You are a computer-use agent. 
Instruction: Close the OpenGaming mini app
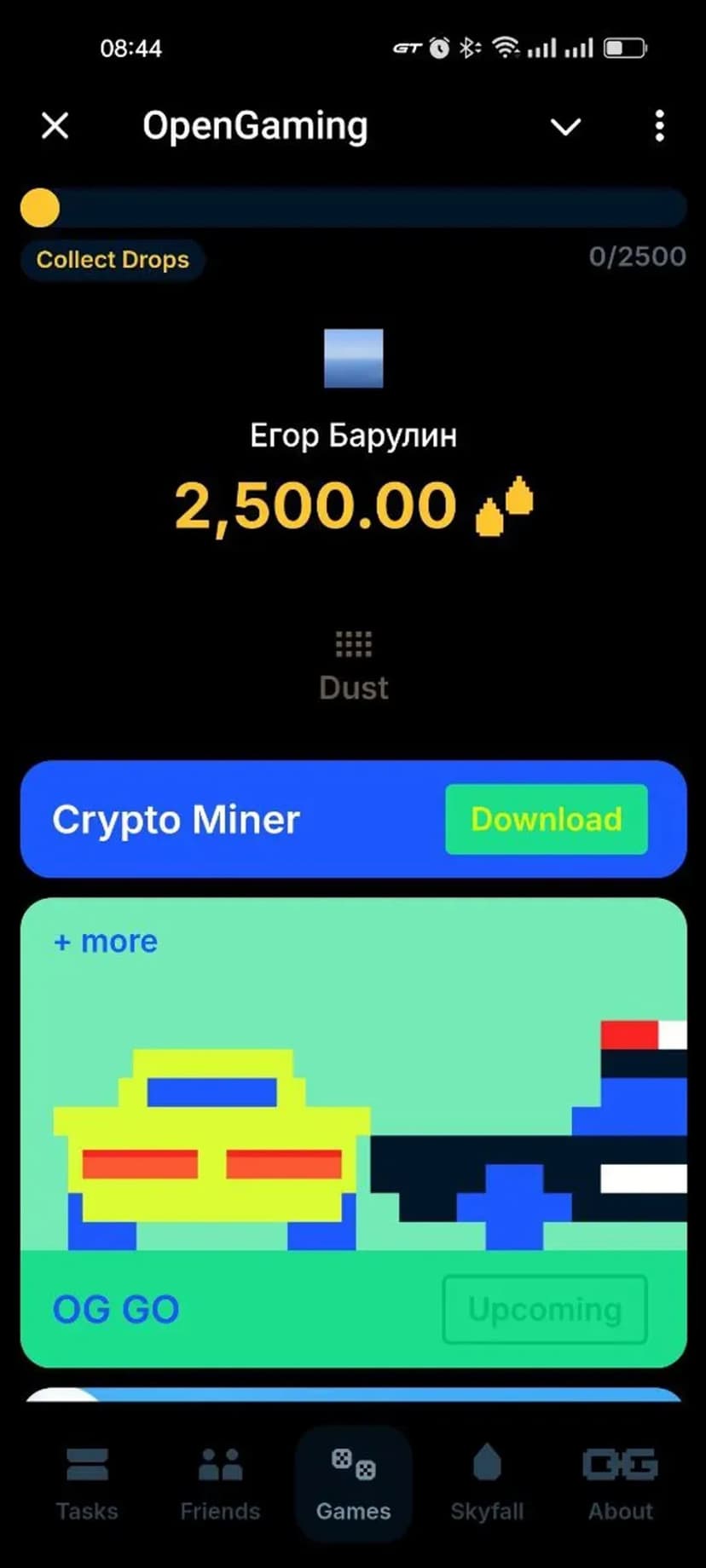pos(55,126)
